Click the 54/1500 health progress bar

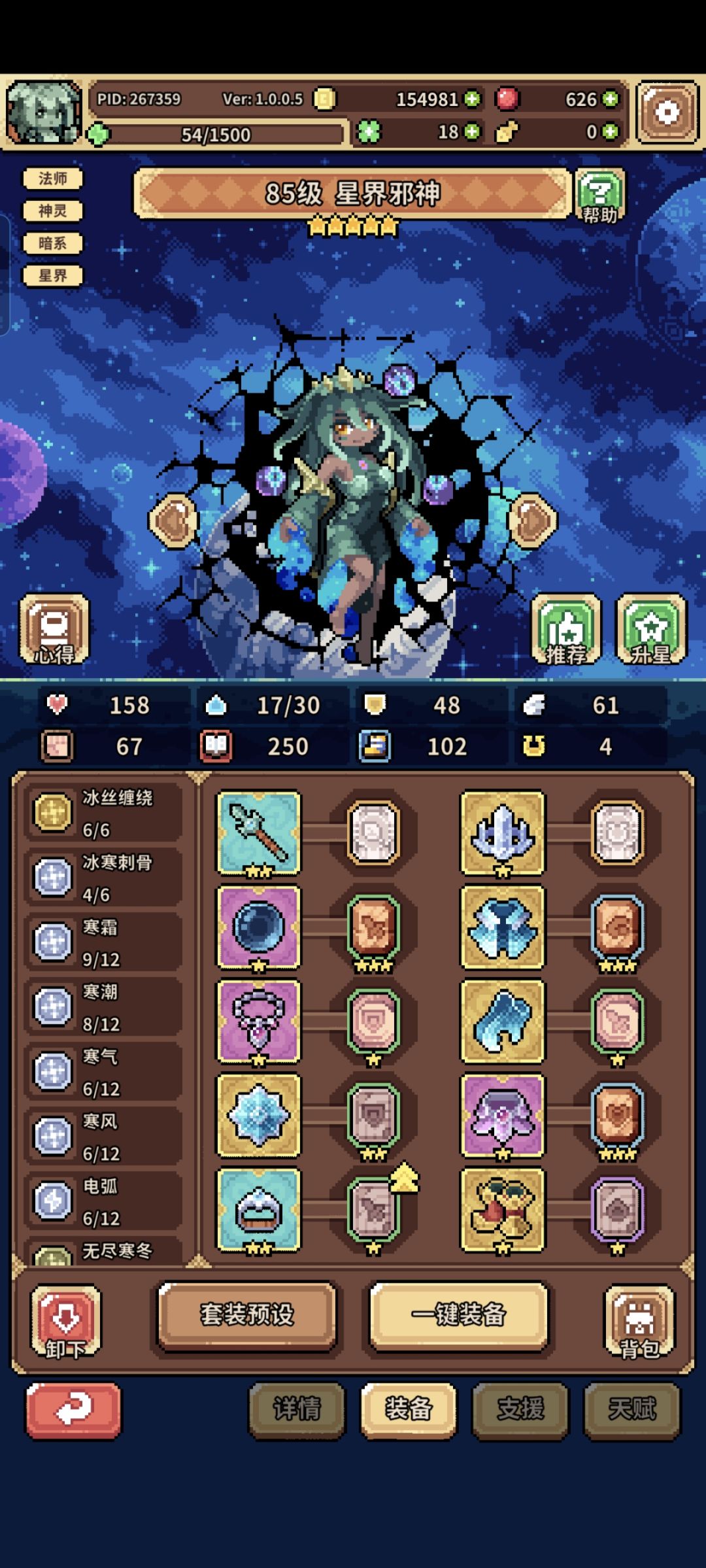(x=216, y=135)
